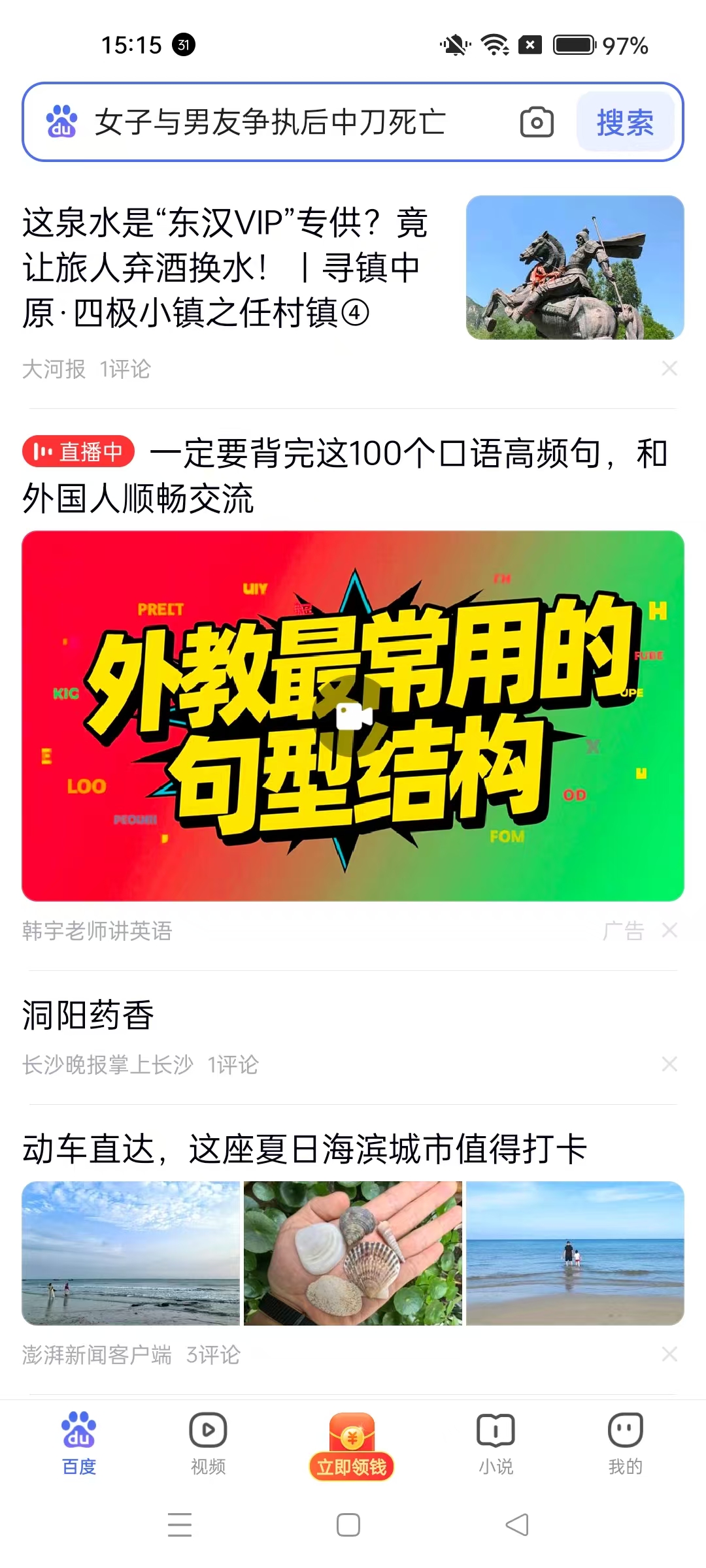Open the 东汉VIP spring water article
Screen dimensions: 706x1568
[x=226, y=268]
